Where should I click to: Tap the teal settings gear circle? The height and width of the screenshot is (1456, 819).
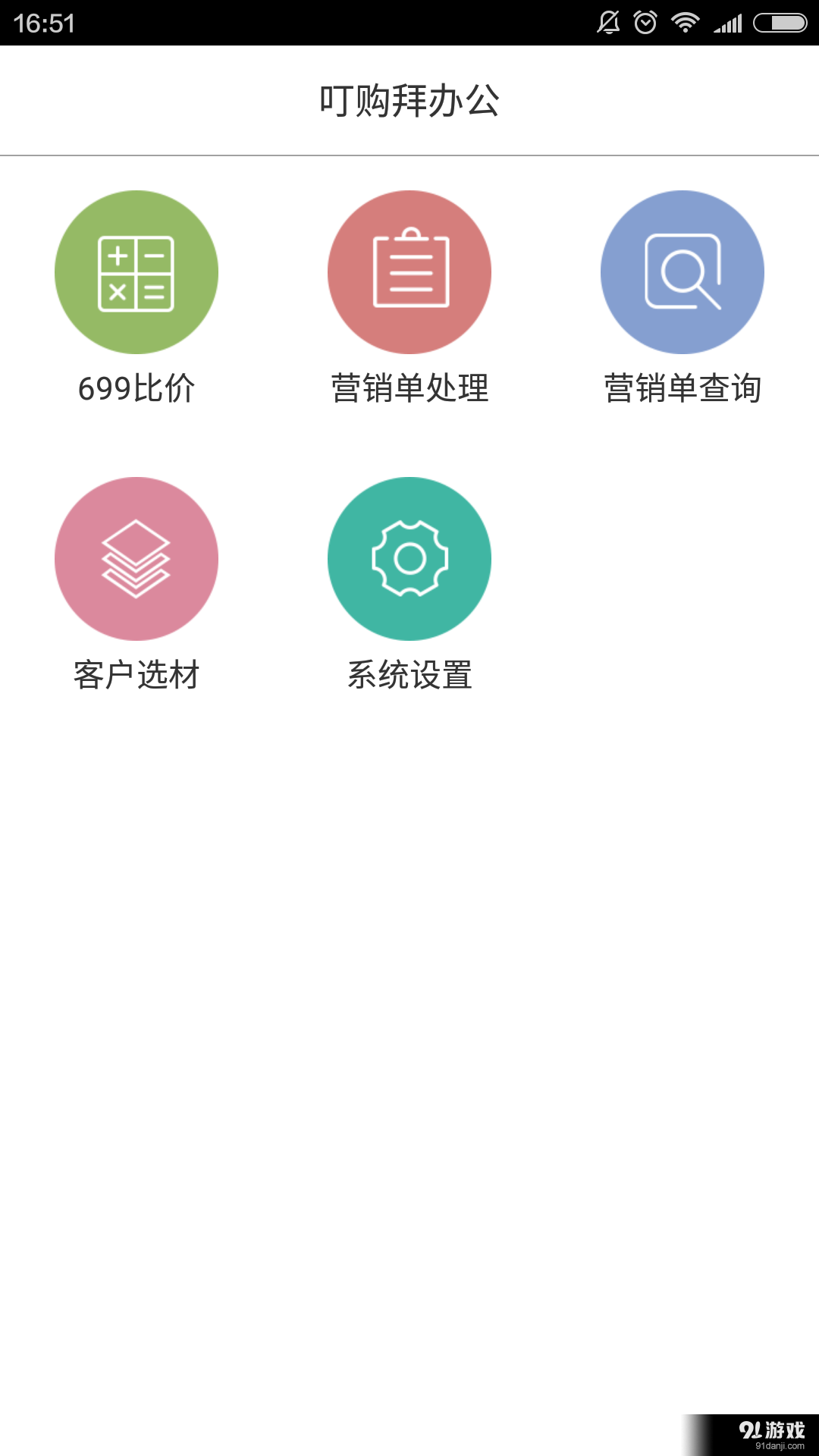pos(409,559)
